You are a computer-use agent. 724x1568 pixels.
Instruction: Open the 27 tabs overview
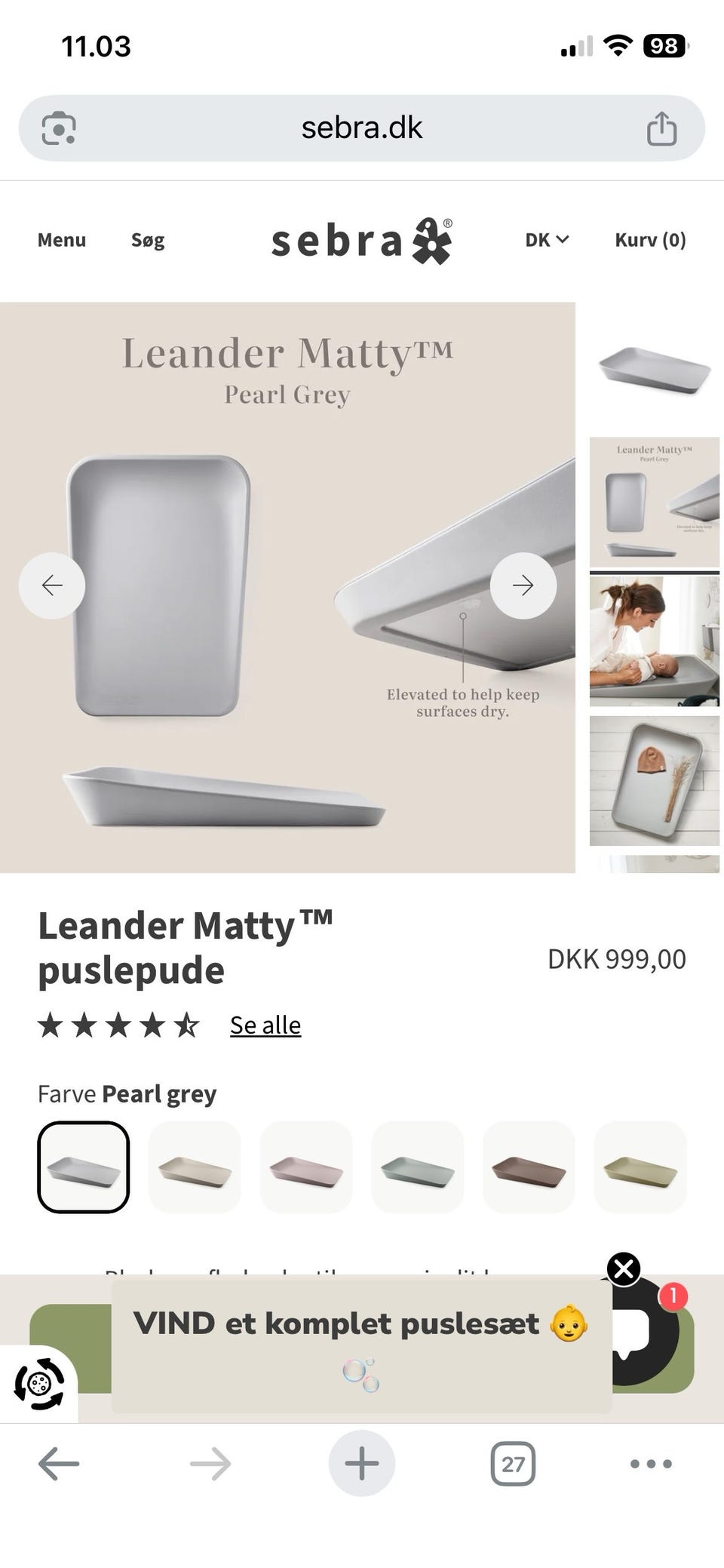[513, 1464]
